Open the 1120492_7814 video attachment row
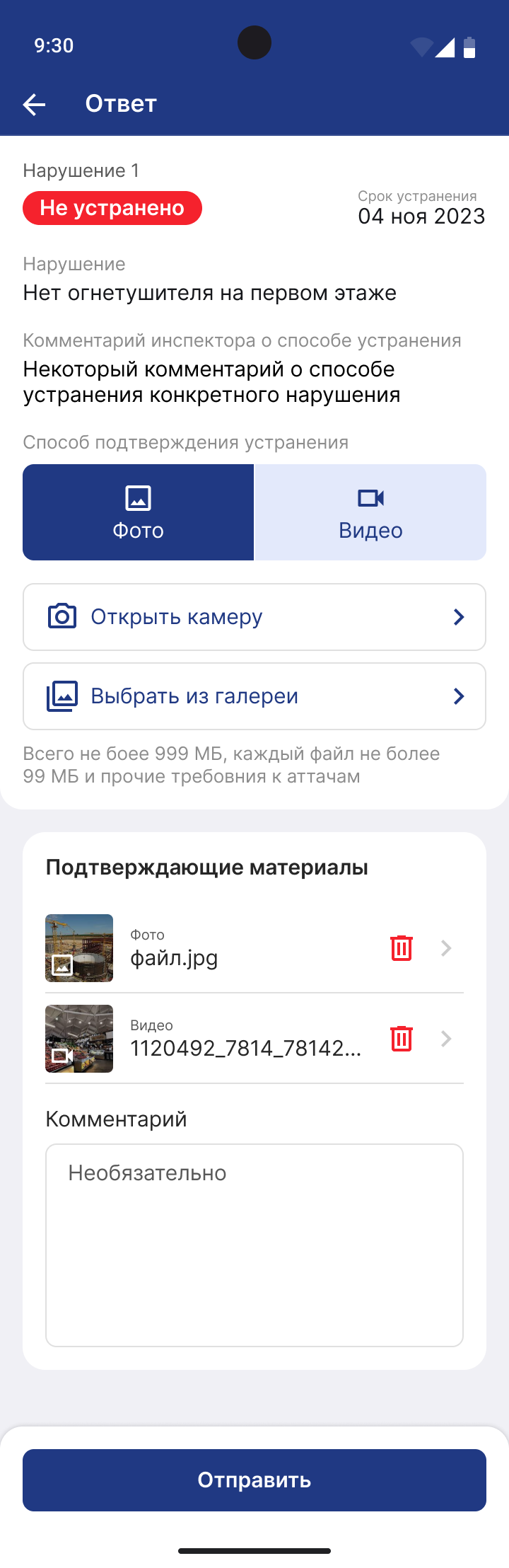 click(240, 1039)
